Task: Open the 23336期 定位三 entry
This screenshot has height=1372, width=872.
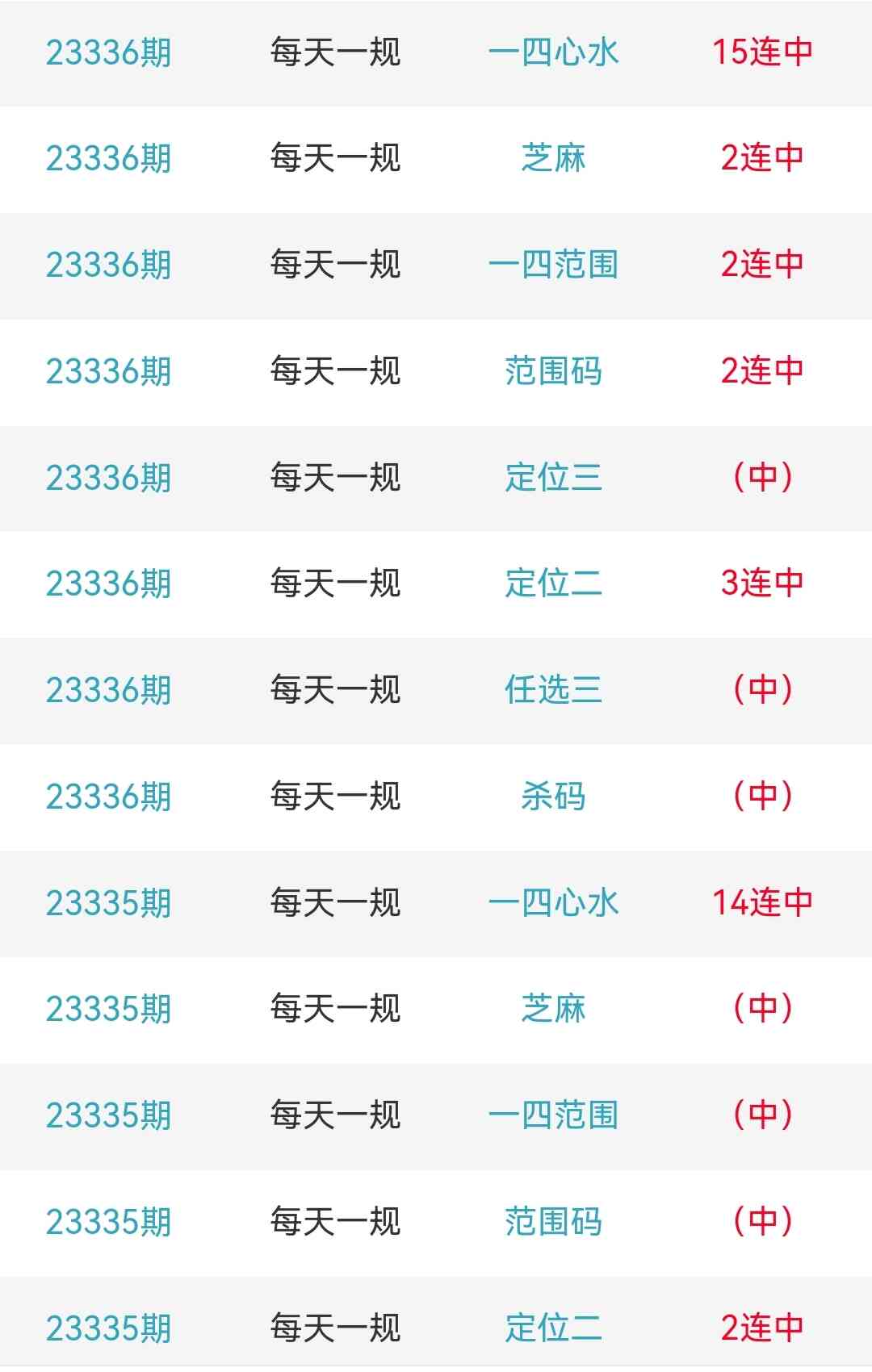Action: pyautogui.click(x=553, y=478)
